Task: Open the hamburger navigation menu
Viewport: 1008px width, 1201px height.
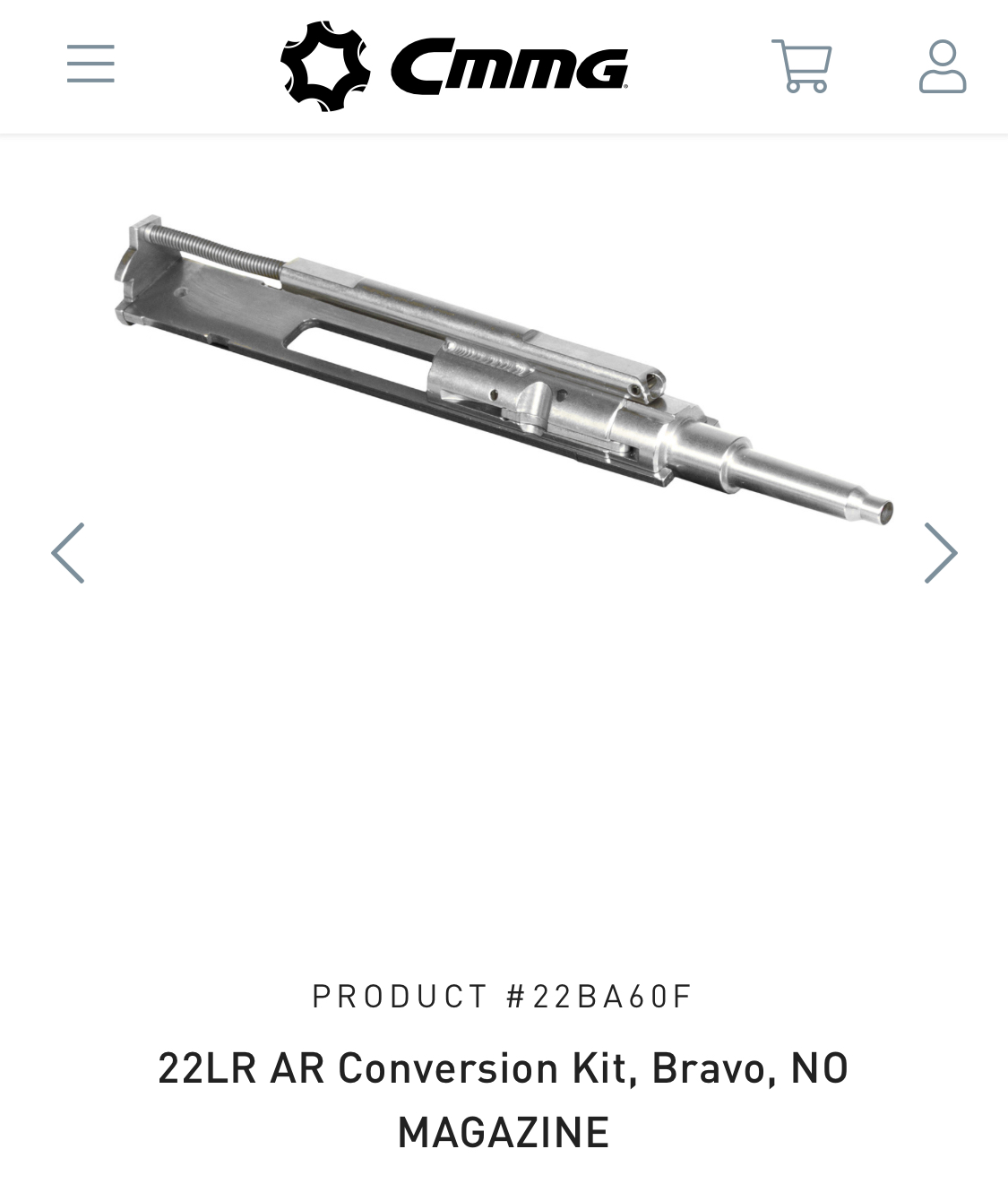Action: [x=90, y=65]
